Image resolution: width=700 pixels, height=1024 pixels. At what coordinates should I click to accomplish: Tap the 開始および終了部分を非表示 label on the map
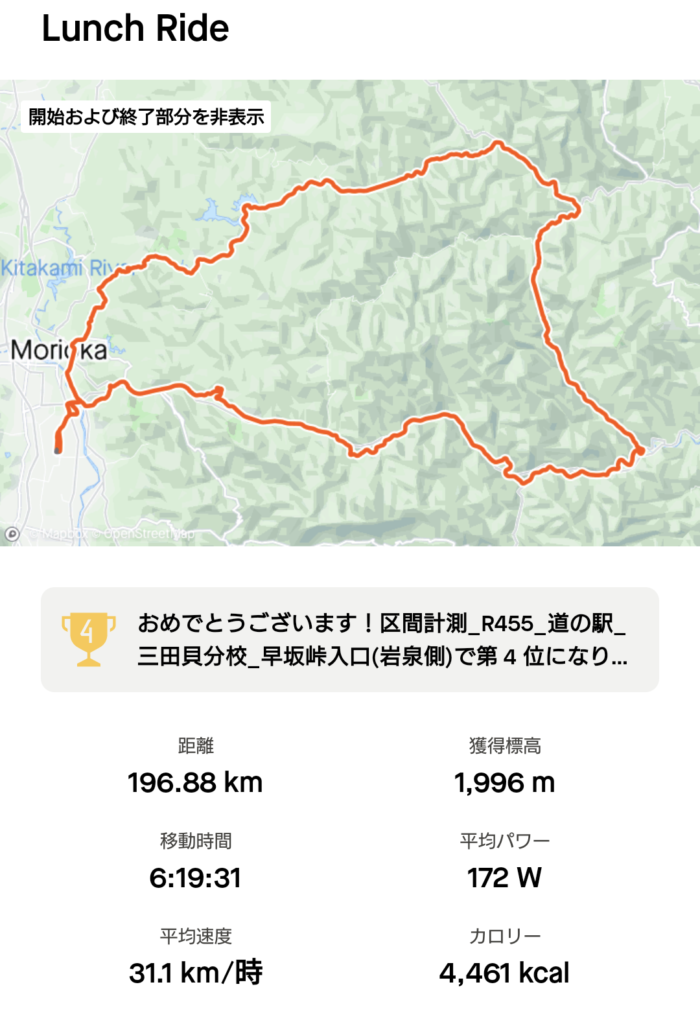[146, 117]
